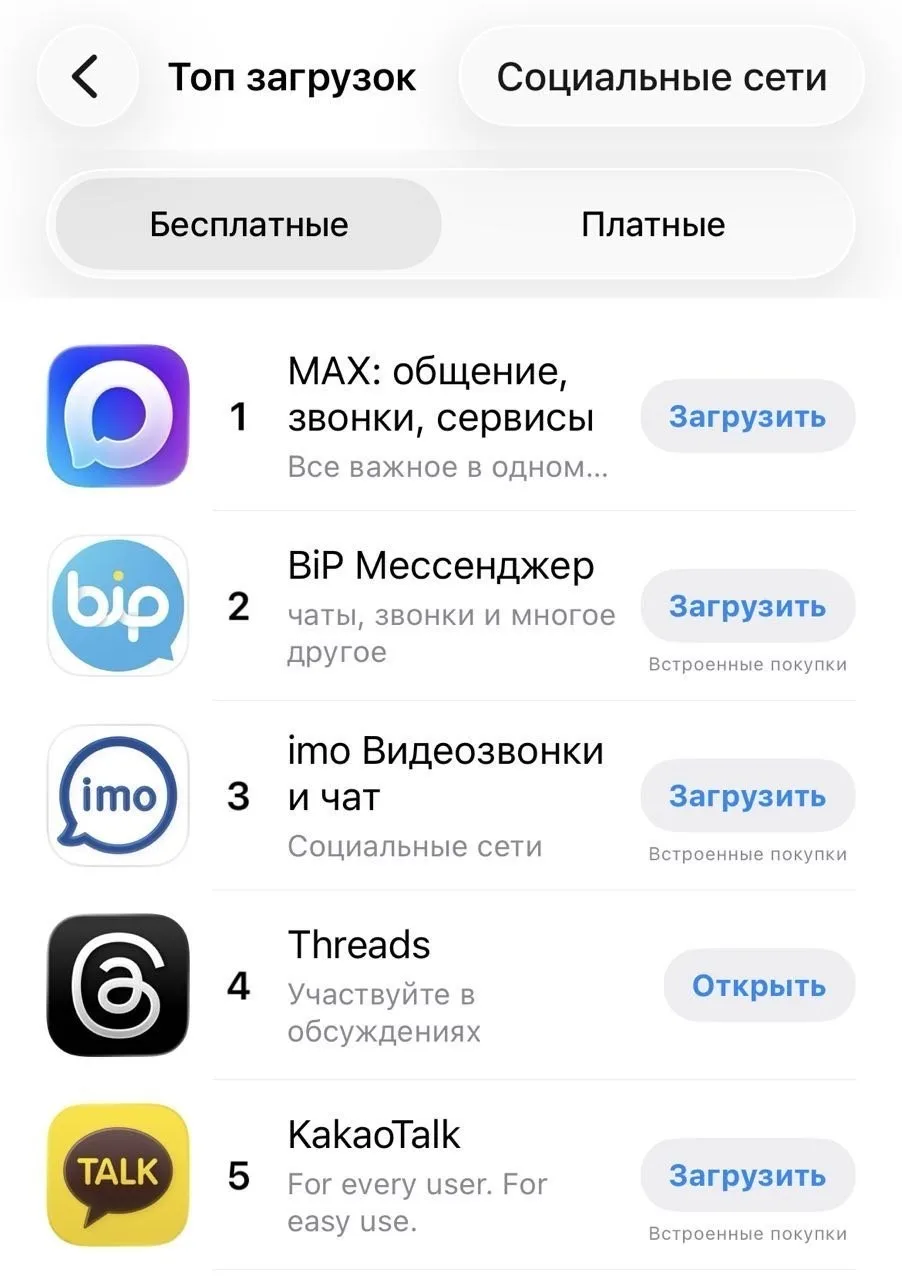Screen dimensions: 902x1280
Task: Go back using the arrow icon
Action: 86,77
